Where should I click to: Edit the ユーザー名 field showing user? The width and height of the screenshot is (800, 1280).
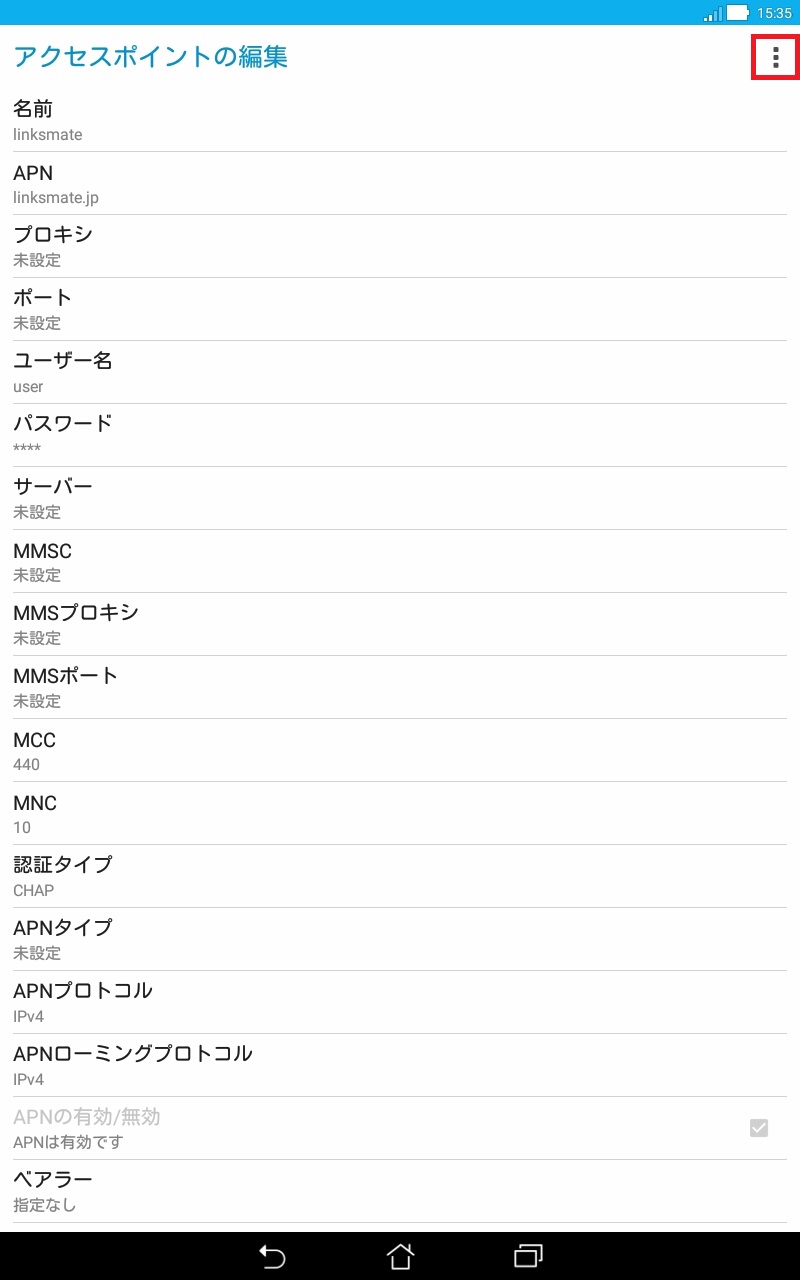click(400, 372)
